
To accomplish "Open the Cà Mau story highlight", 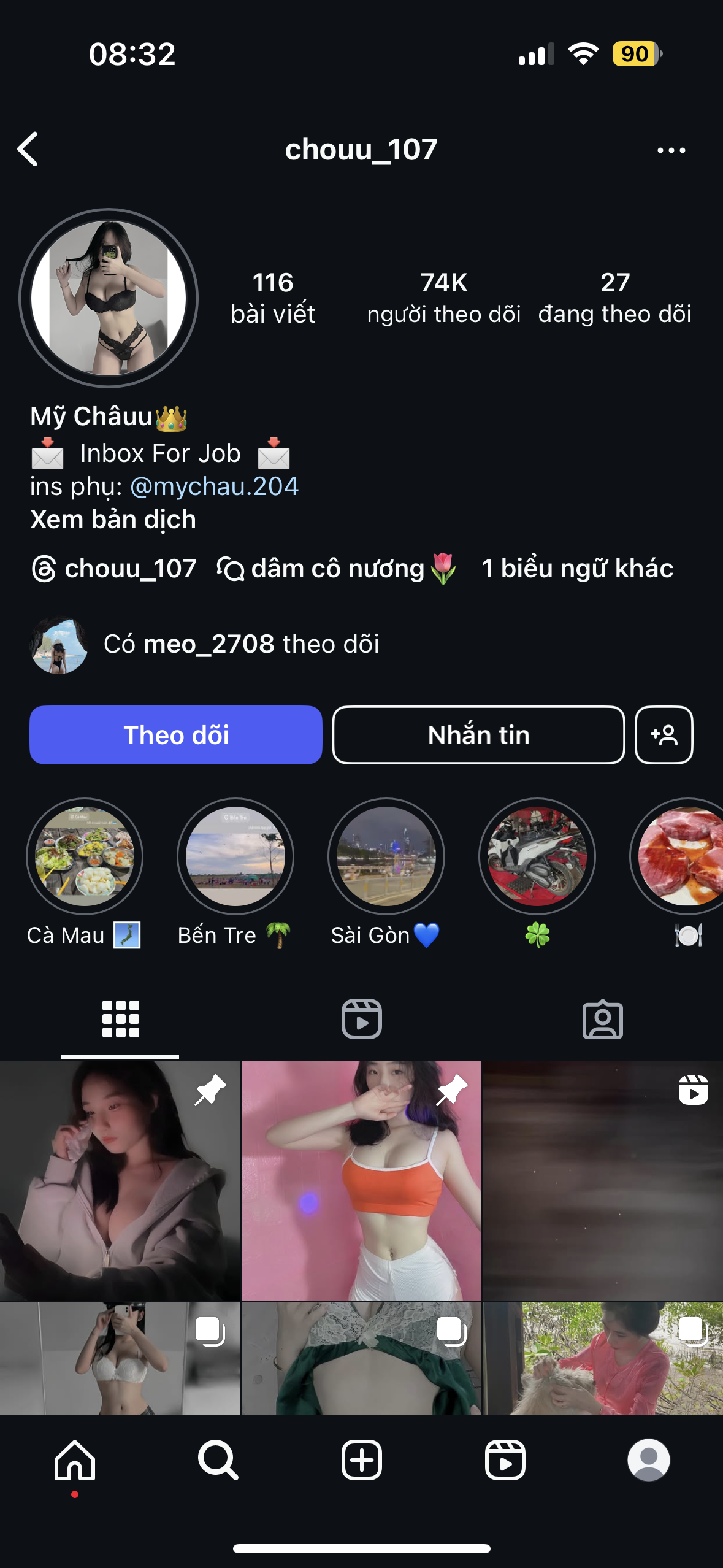I will (85, 856).
